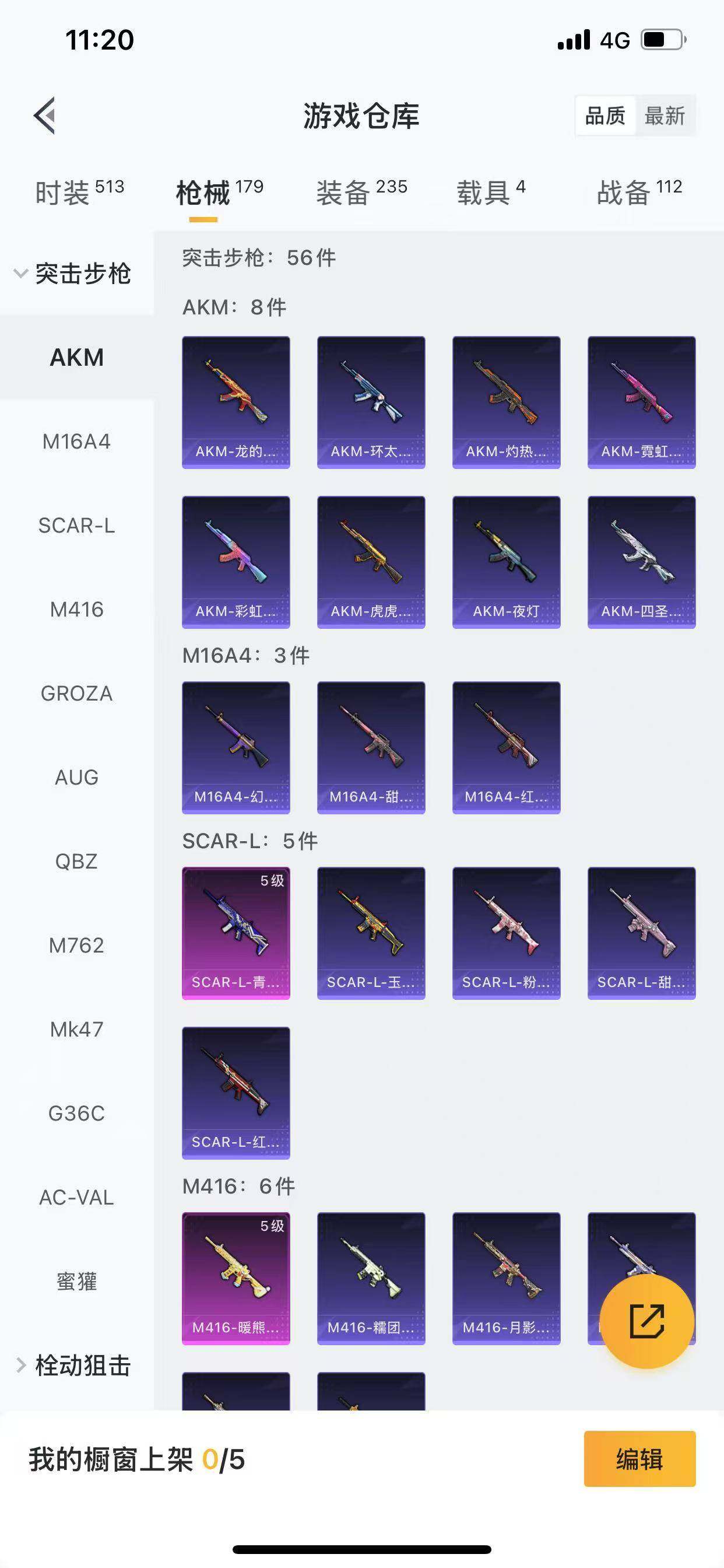Jump to GROZA weapons
724x1568 pixels.
click(x=77, y=694)
